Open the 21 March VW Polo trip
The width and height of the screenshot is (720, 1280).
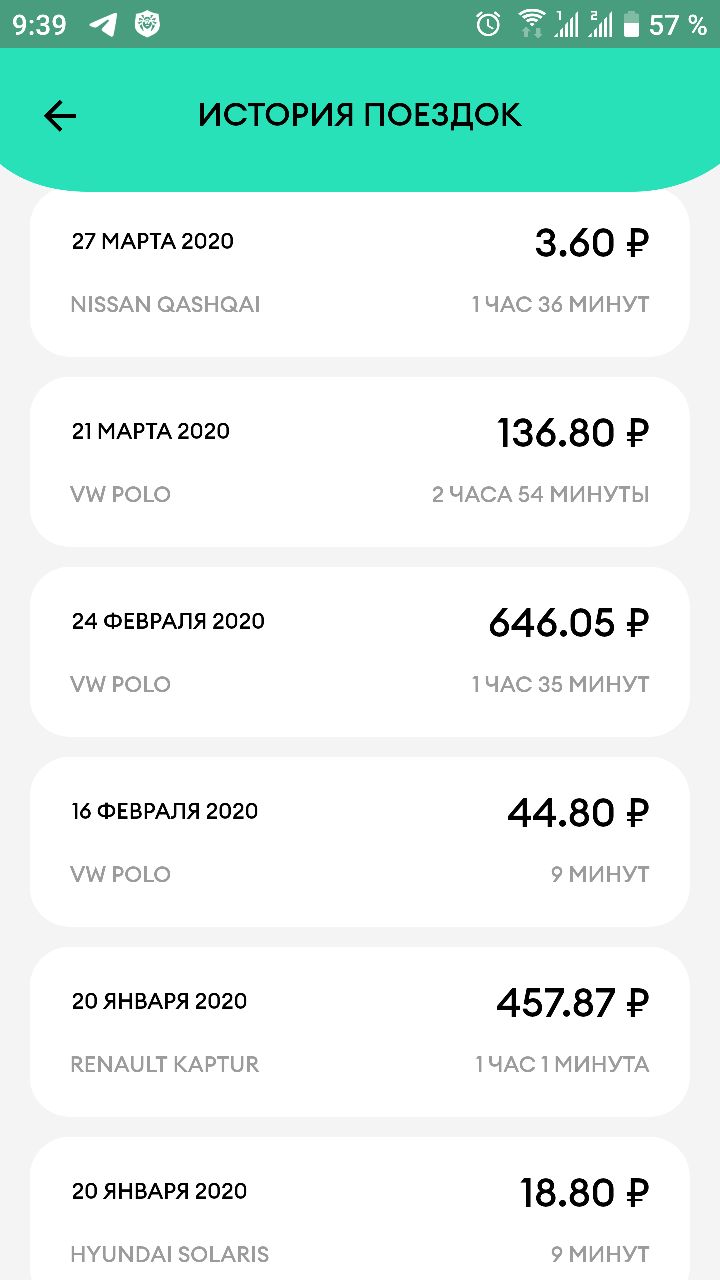(x=360, y=462)
